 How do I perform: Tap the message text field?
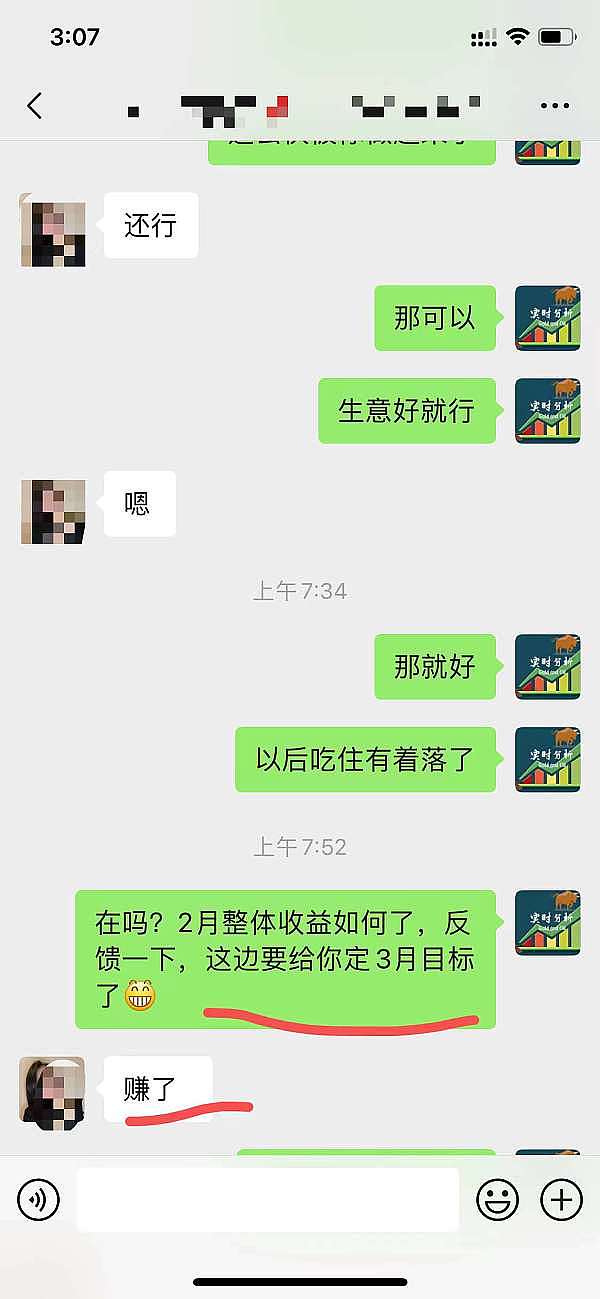pos(267,1199)
